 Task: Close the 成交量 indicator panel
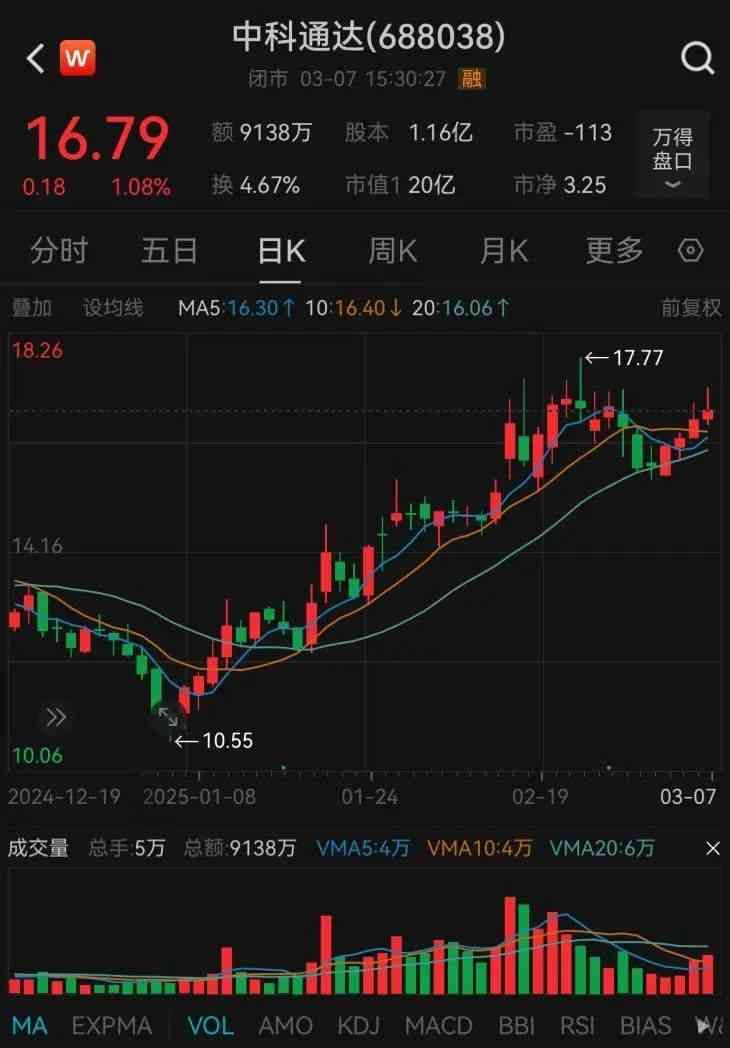712,849
